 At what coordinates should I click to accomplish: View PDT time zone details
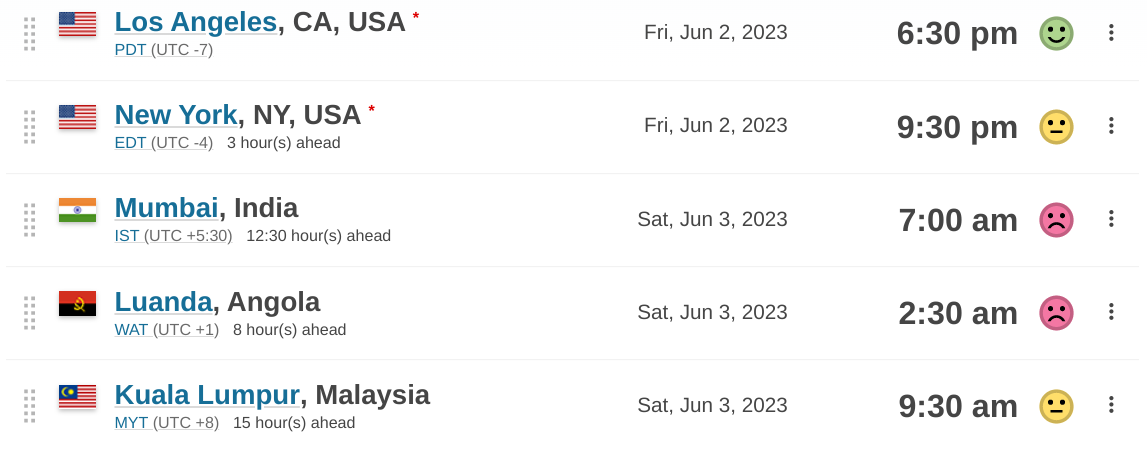coord(130,49)
